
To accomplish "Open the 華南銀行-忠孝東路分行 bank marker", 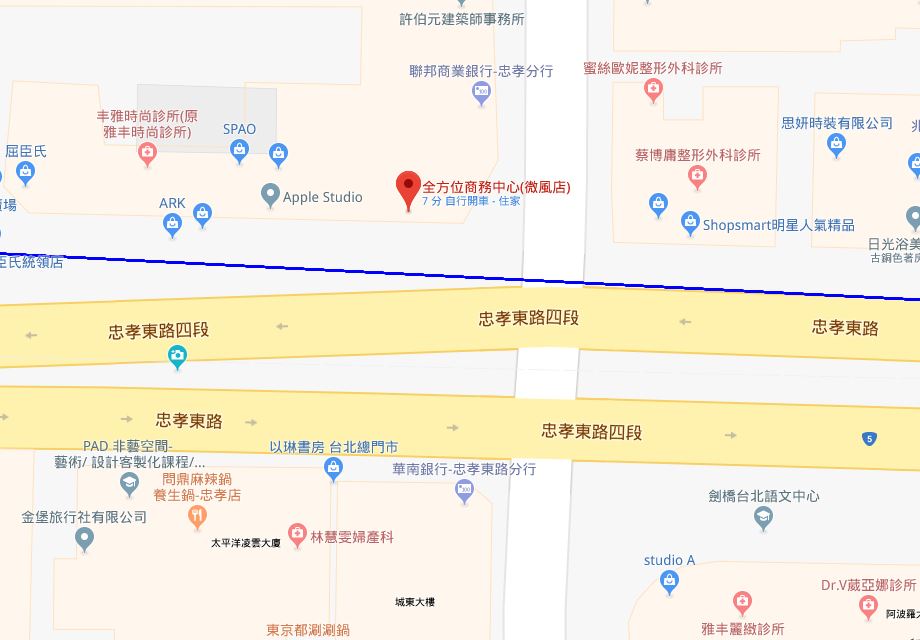I will pyautogui.click(x=464, y=491).
